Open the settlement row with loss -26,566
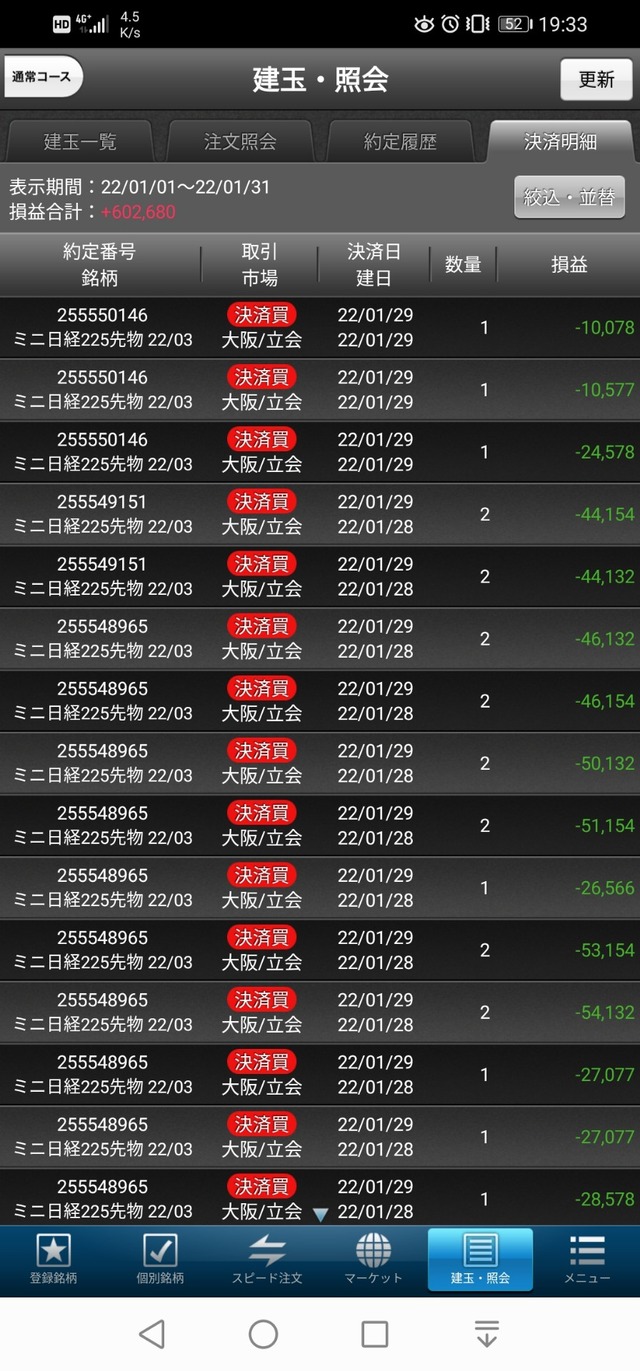The width and height of the screenshot is (640, 1371). pos(320,888)
